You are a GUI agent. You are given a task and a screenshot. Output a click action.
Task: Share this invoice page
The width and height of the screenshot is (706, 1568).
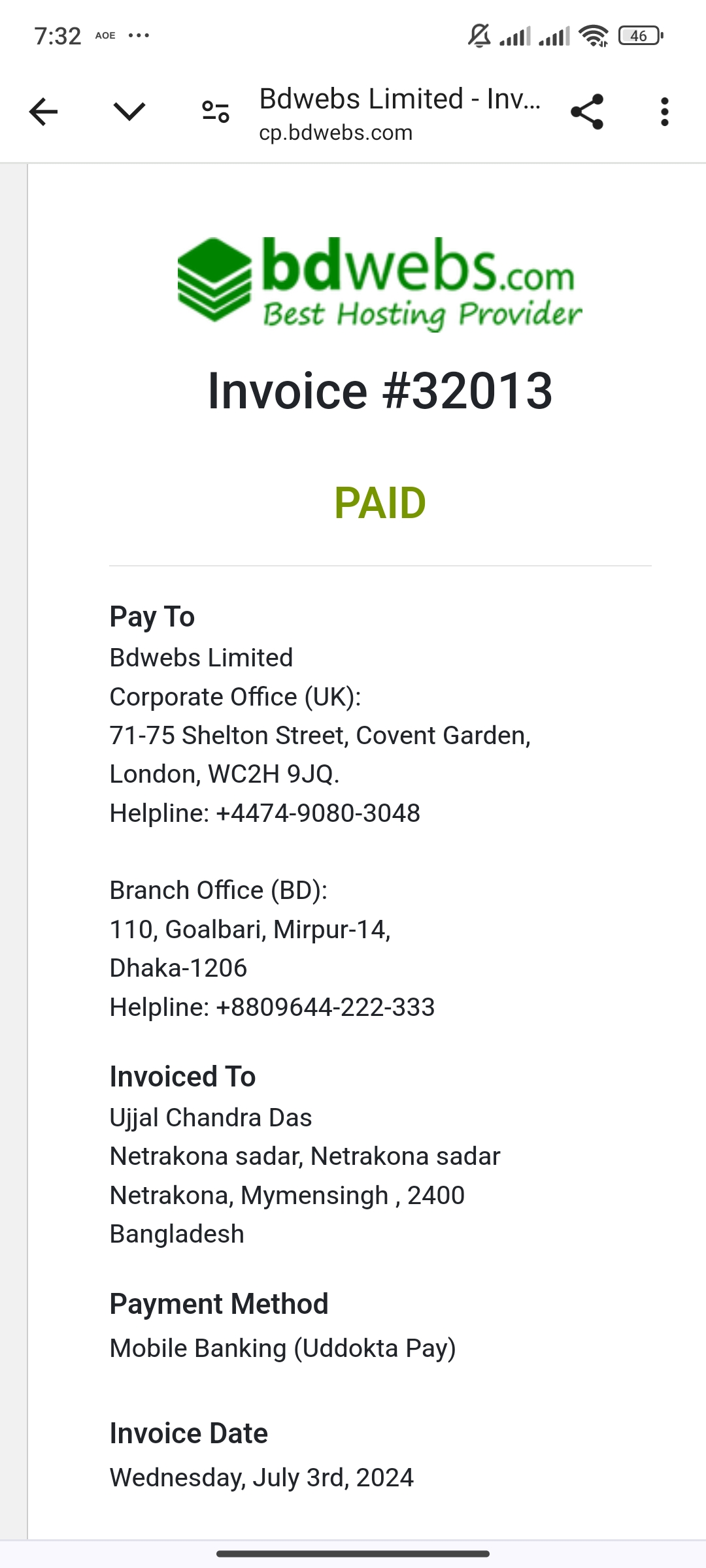[587, 112]
